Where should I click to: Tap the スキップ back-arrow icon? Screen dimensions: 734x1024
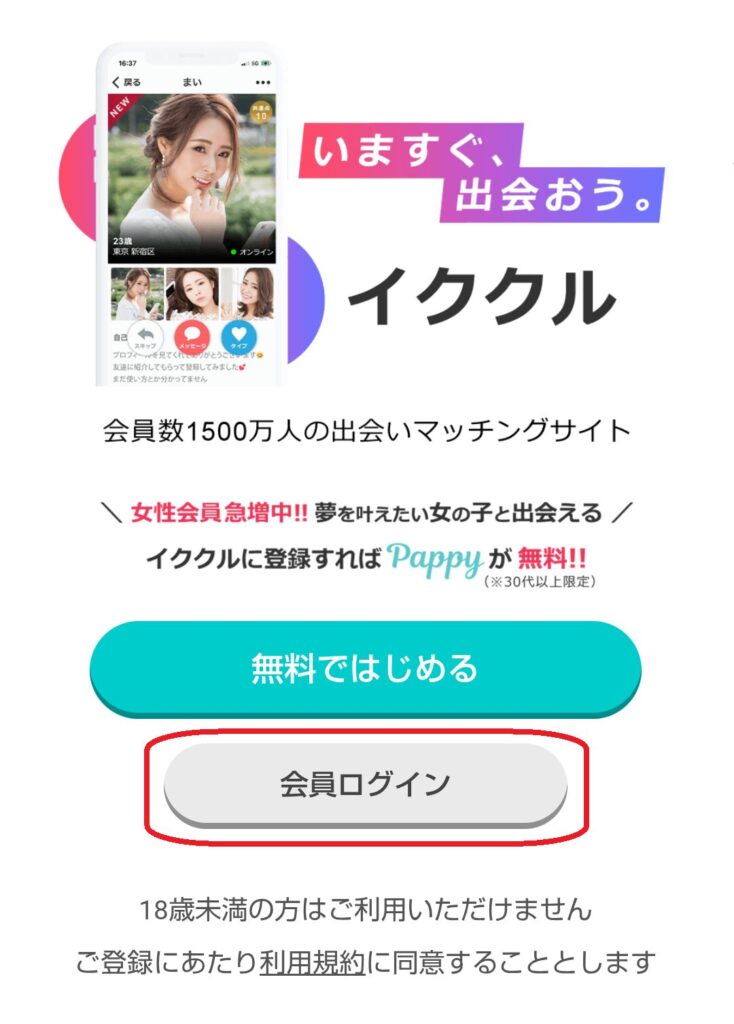[143, 335]
